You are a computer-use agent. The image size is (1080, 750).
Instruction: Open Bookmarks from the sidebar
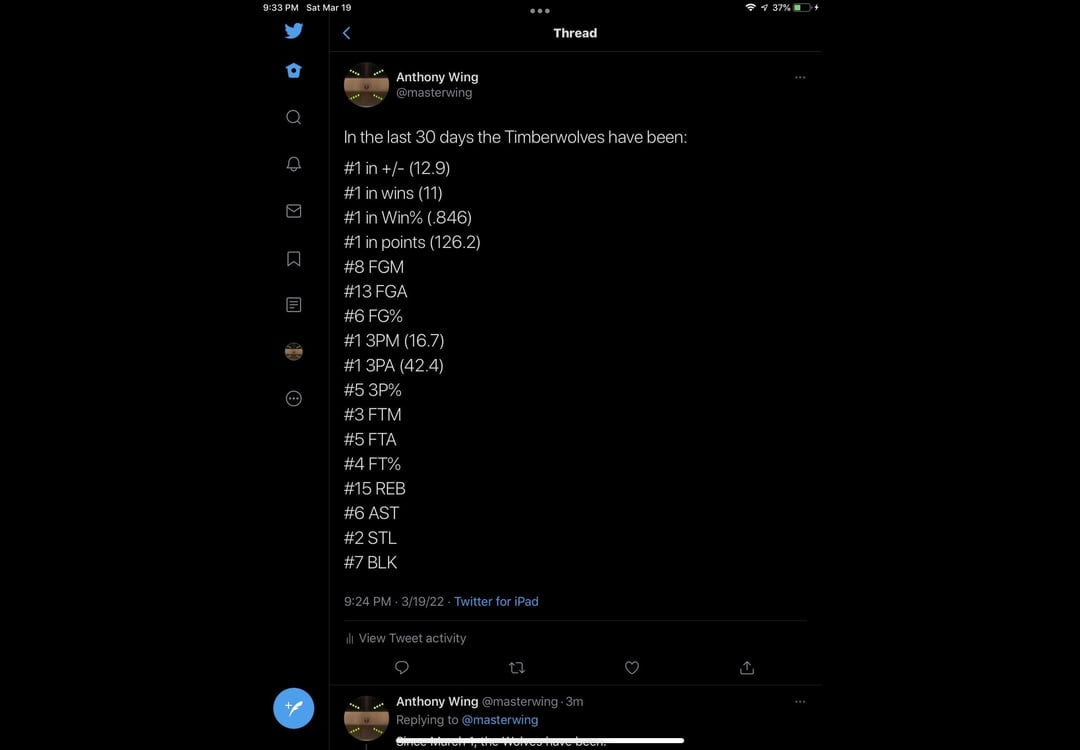[293, 258]
